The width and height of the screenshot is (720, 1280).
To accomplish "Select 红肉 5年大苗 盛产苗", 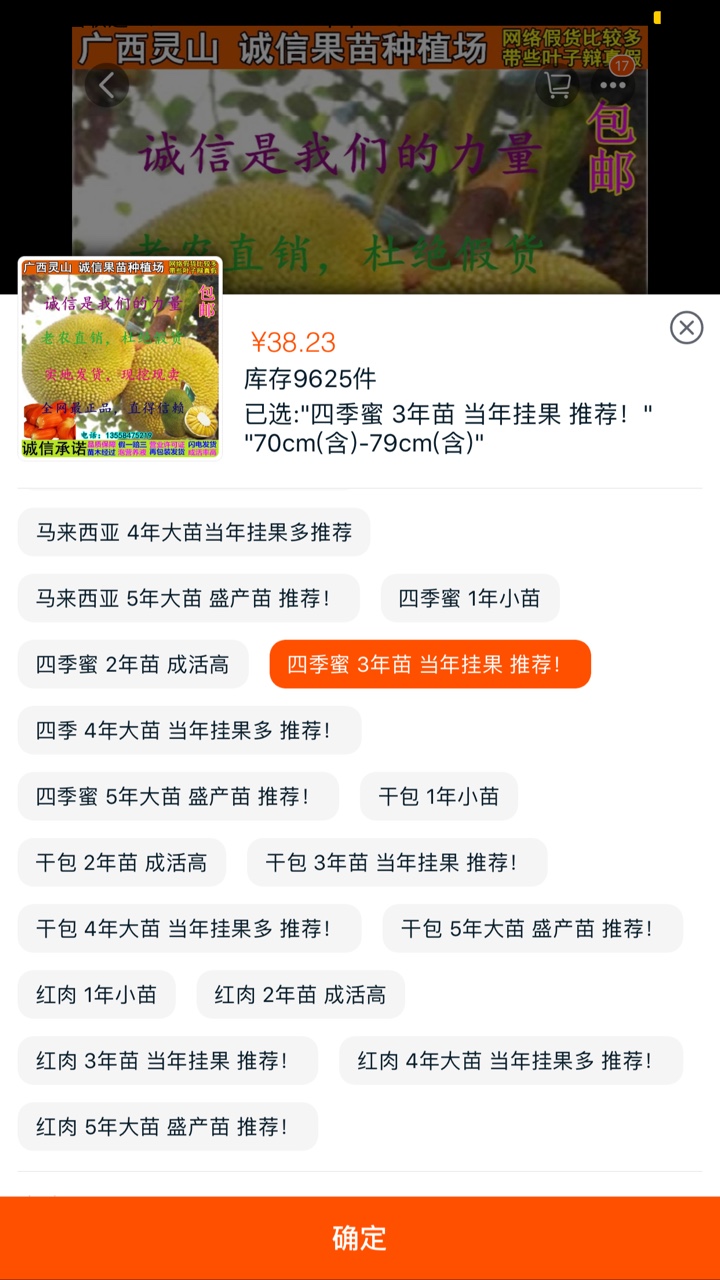I will pos(168,1126).
